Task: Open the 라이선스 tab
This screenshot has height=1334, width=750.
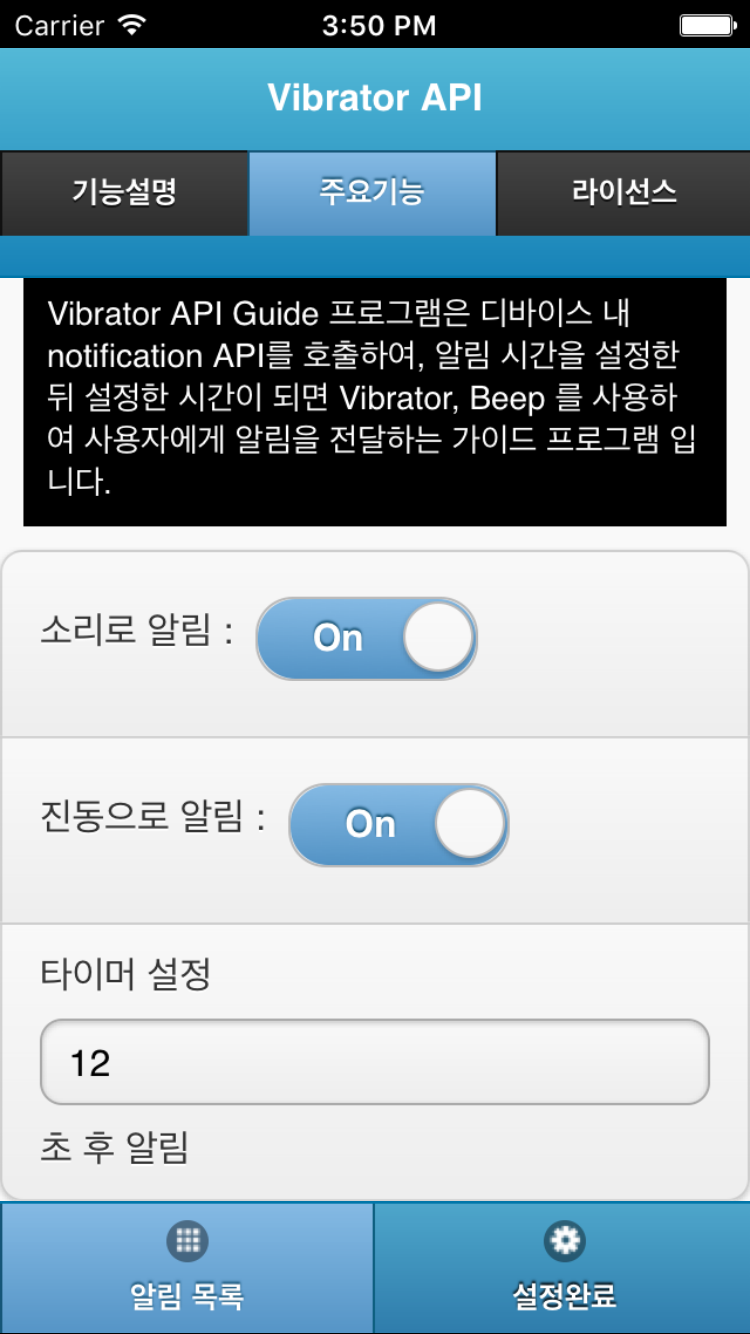Action: coord(623,193)
